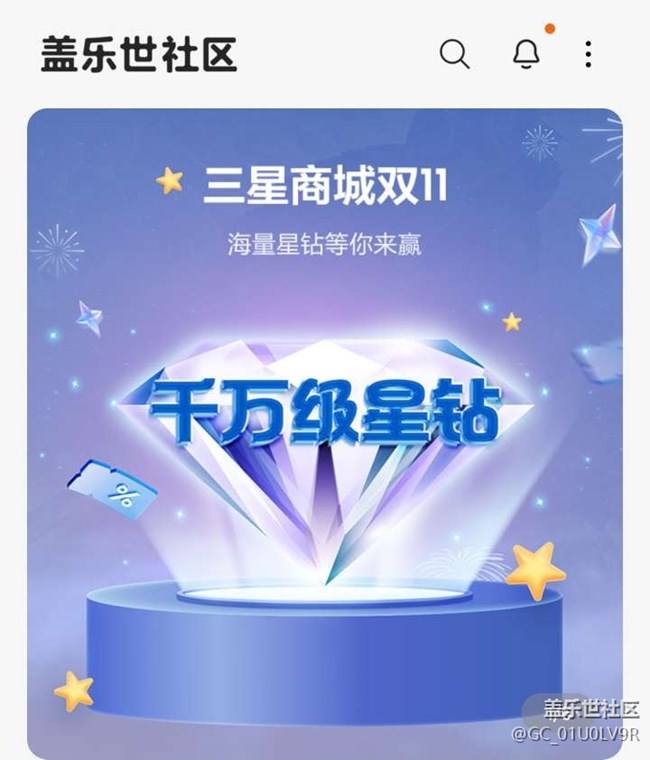Open the notifications bell
650x760 pixels.
coord(526,54)
